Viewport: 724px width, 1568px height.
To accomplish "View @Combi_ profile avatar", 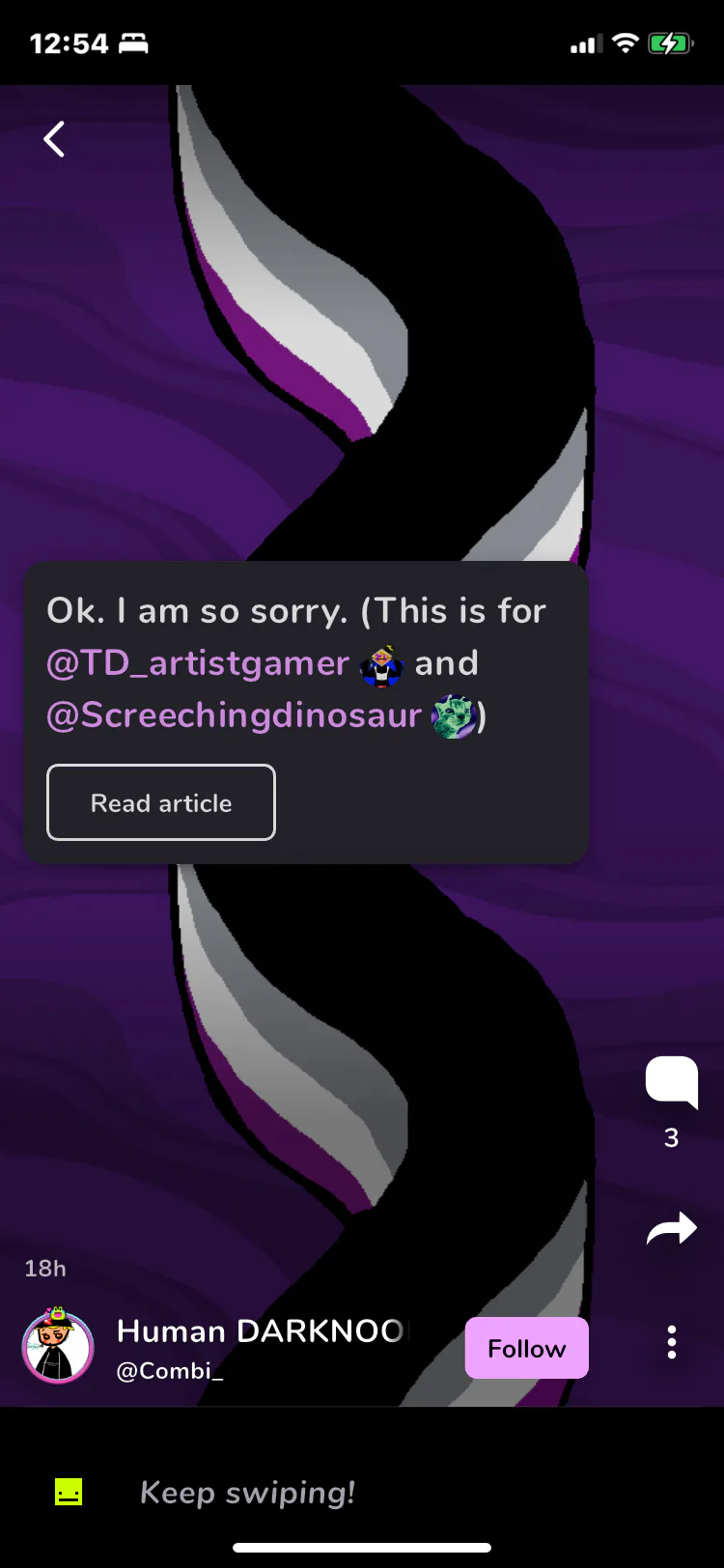I will click(x=58, y=1346).
